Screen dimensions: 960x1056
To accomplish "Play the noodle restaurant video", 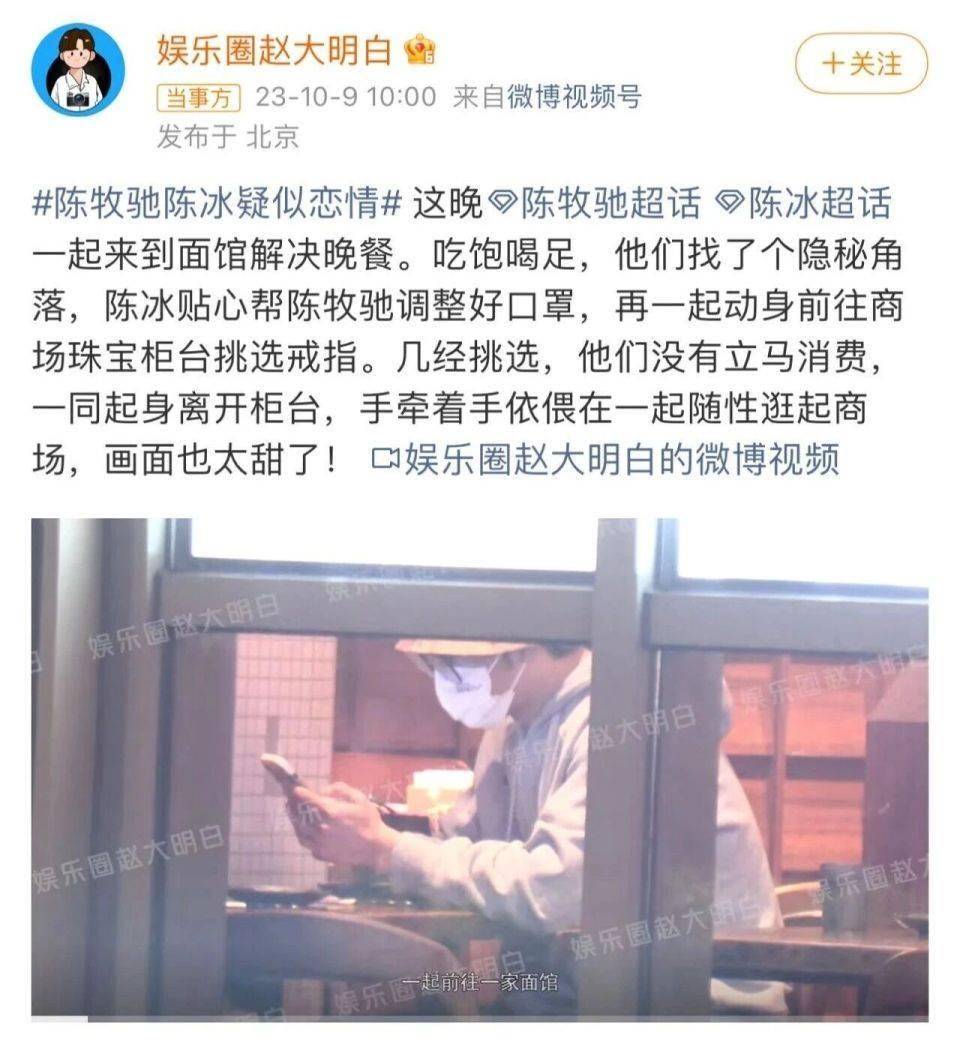I will pos(479,767).
